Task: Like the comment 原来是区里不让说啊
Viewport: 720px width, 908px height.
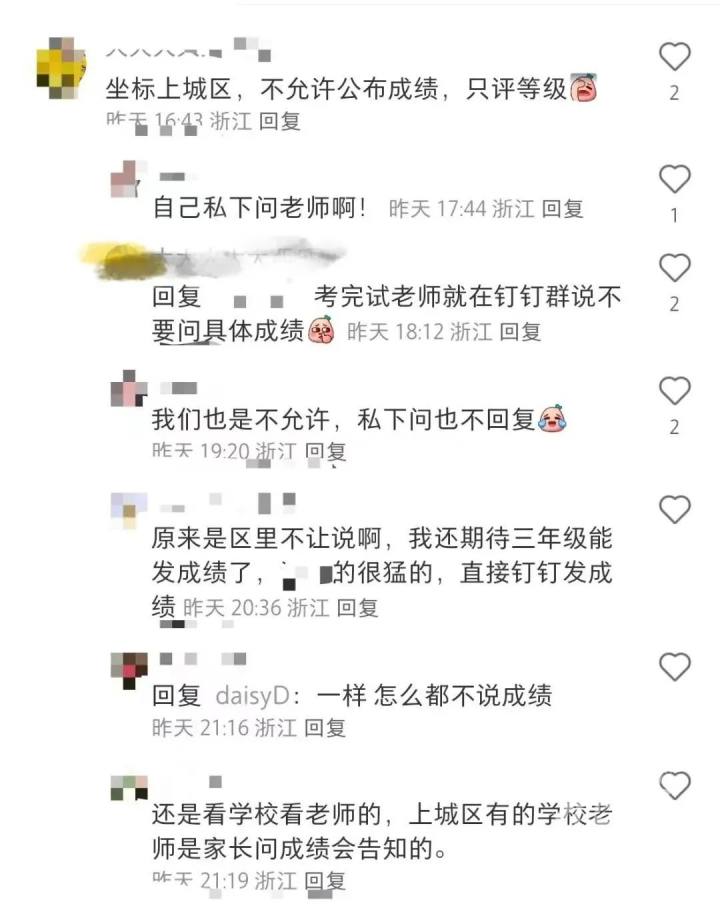Action: (x=675, y=510)
